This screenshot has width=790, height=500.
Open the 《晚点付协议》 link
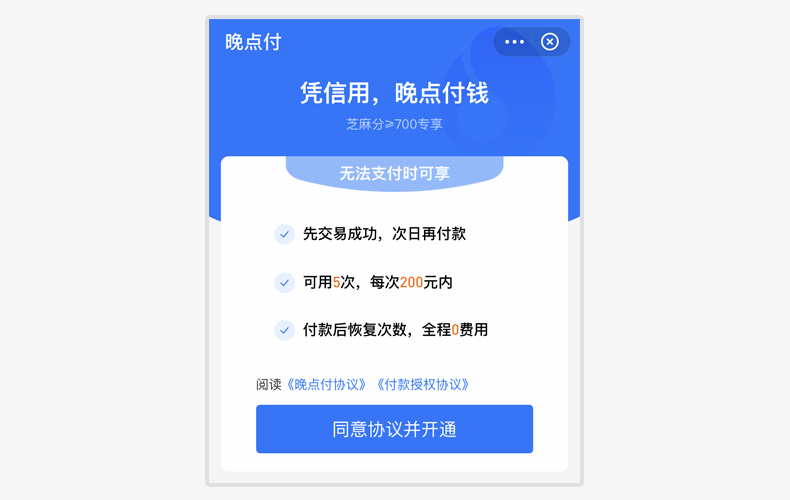pyautogui.click(x=327, y=384)
